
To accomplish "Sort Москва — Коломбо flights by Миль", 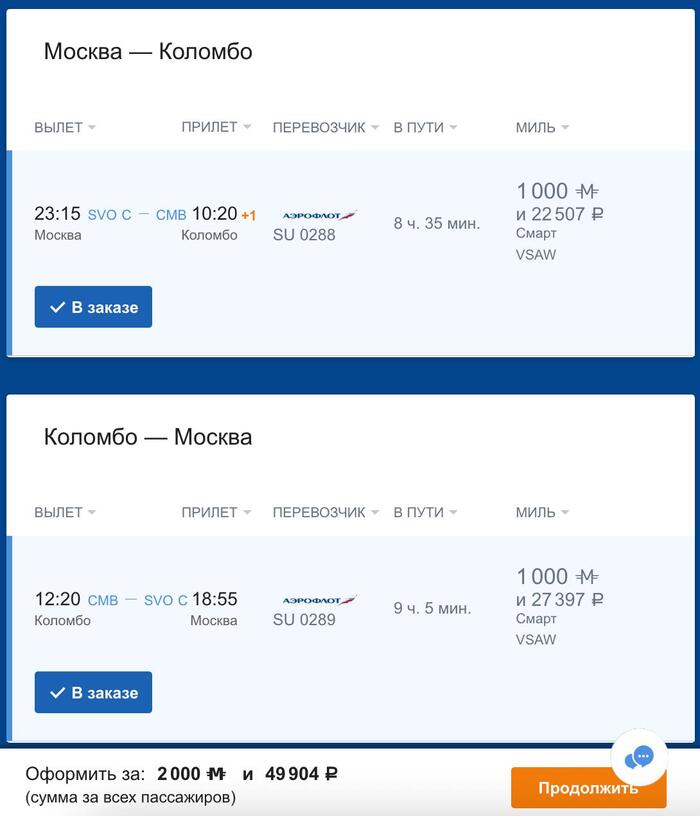I will [542, 127].
